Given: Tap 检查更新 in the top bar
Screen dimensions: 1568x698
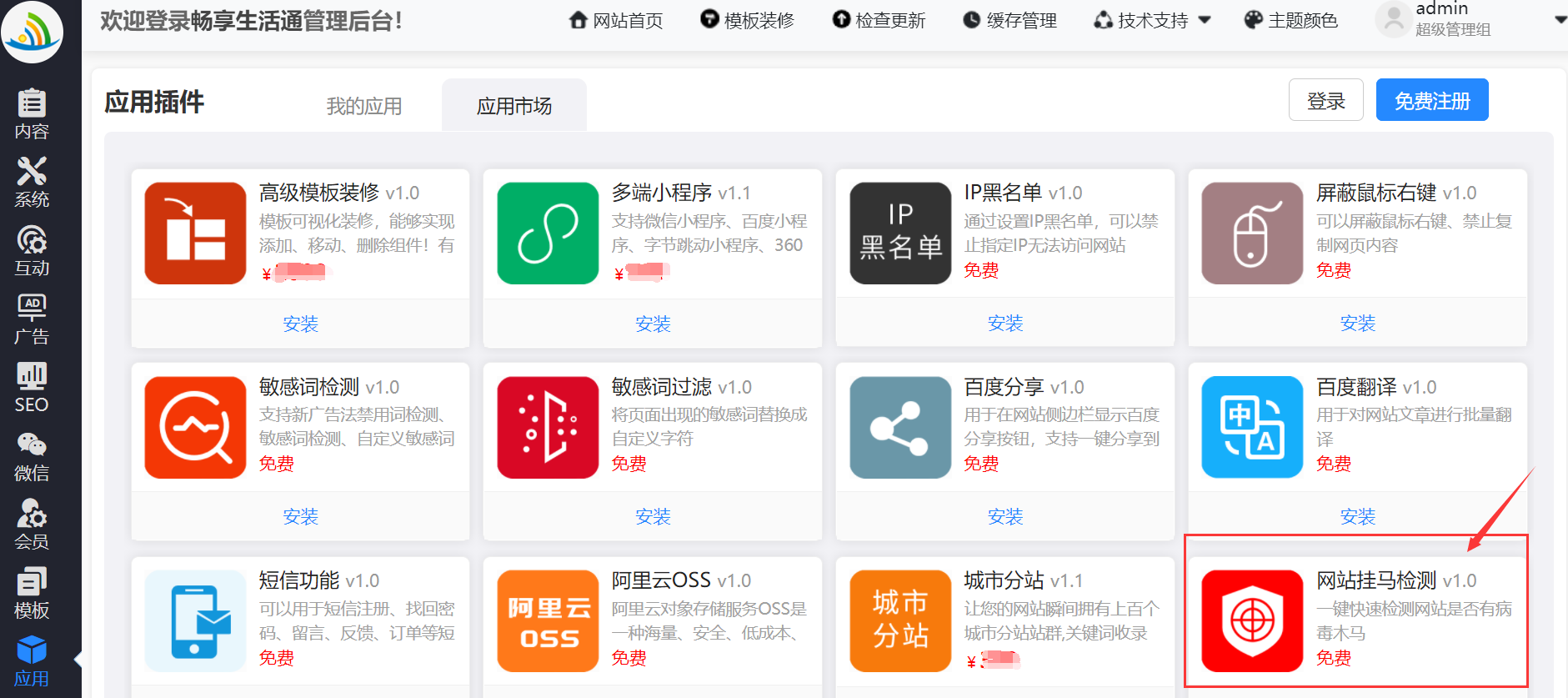Looking at the screenshot, I should 879,20.
